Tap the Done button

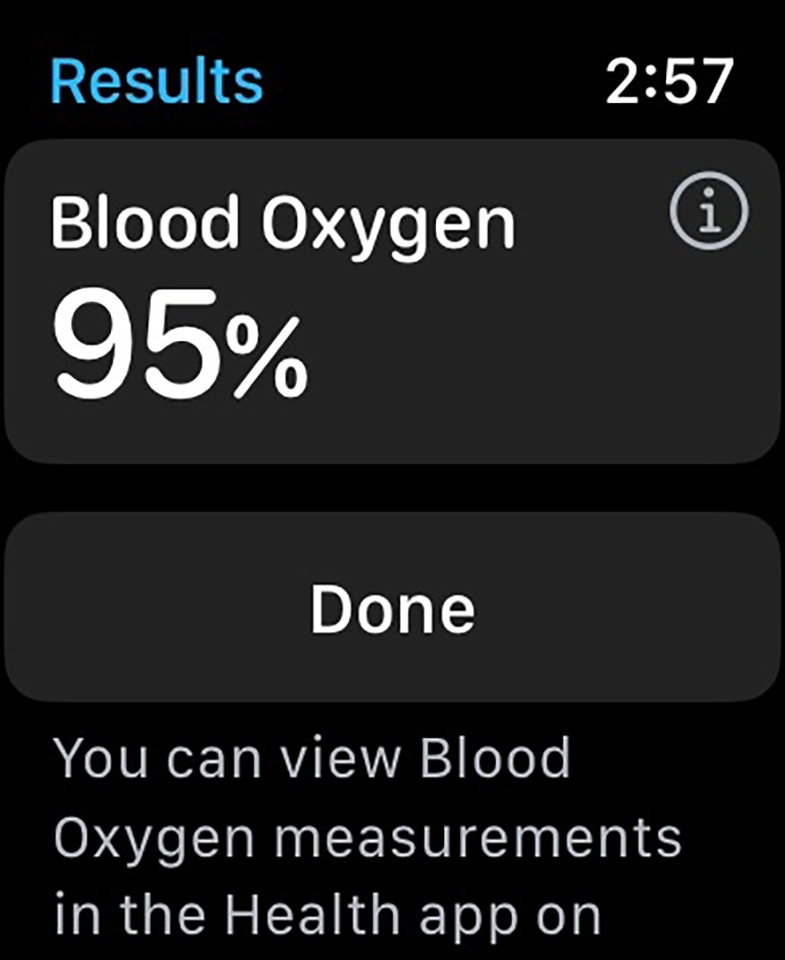point(392,607)
